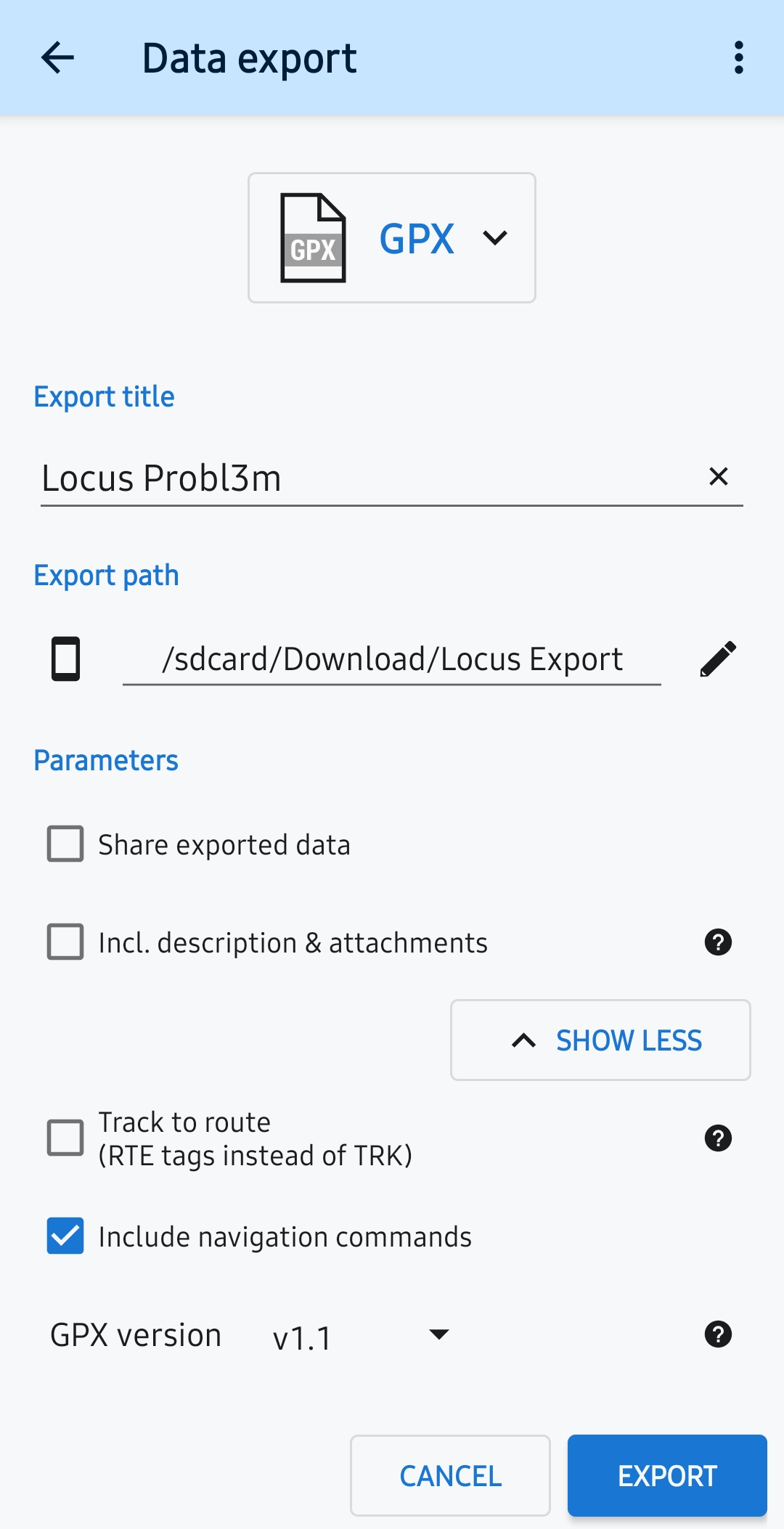Tap the export path field
The width and height of the screenshot is (784, 1529).
(x=392, y=659)
